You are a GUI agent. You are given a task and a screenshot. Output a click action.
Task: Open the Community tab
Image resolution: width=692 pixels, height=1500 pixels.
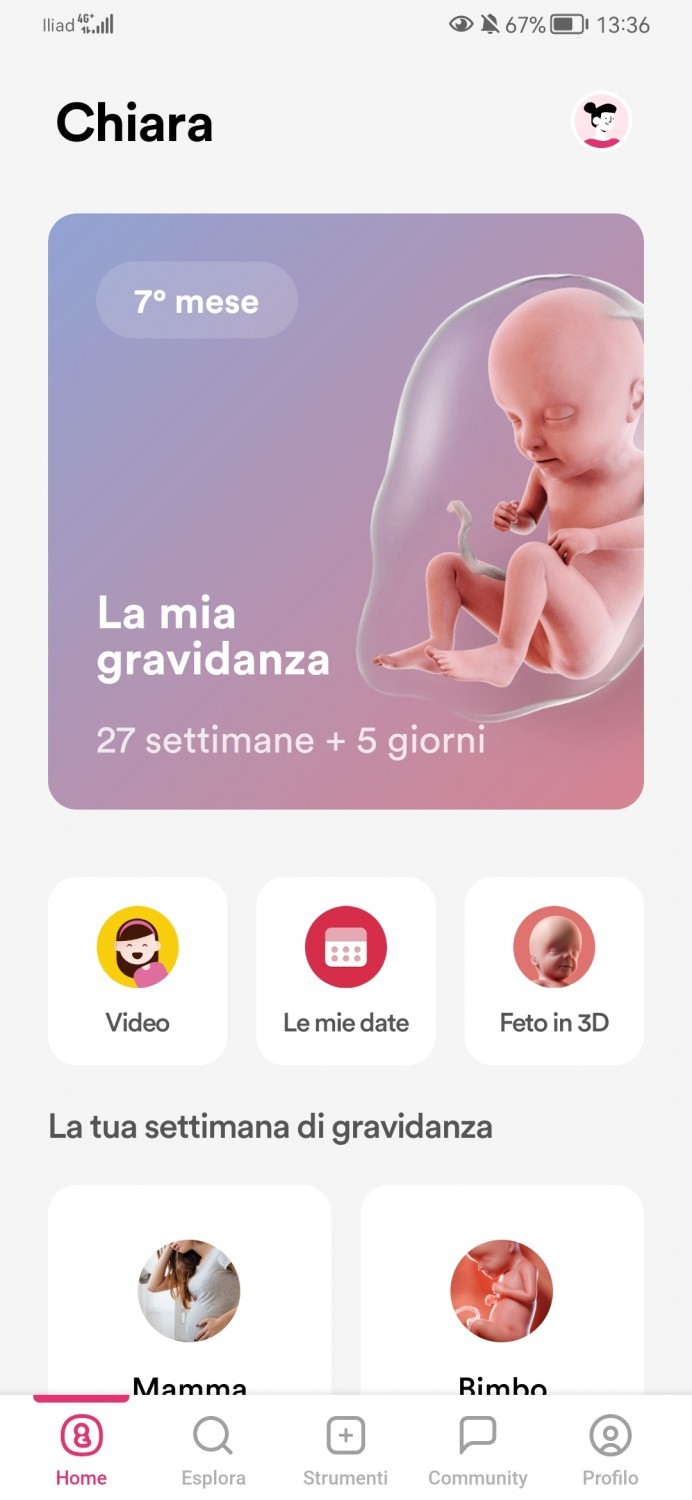[477, 1450]
